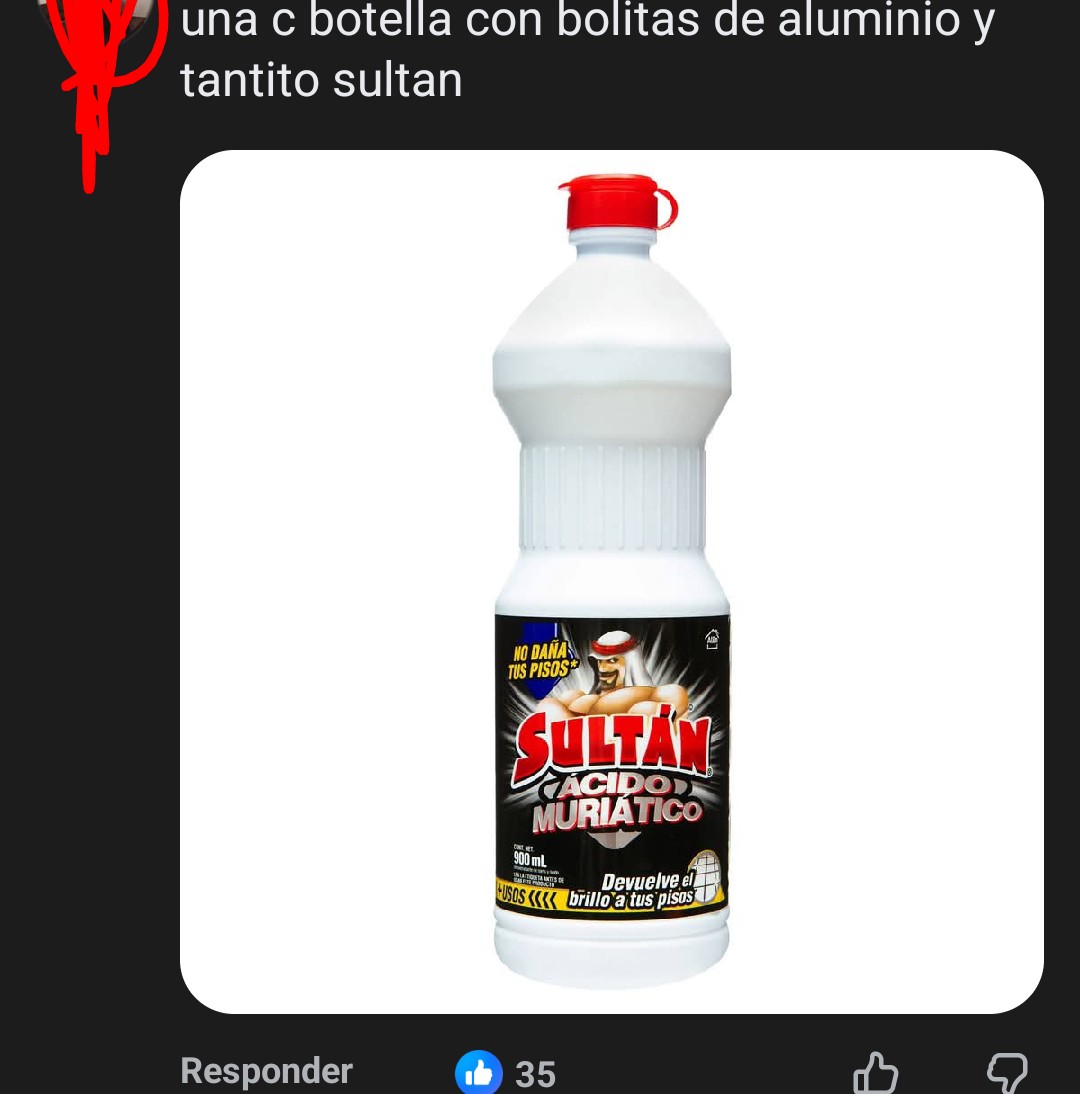Dislike the comment with thumbs-down
Viewport: 1080px width, 1094px height.
(1006, 1073)
